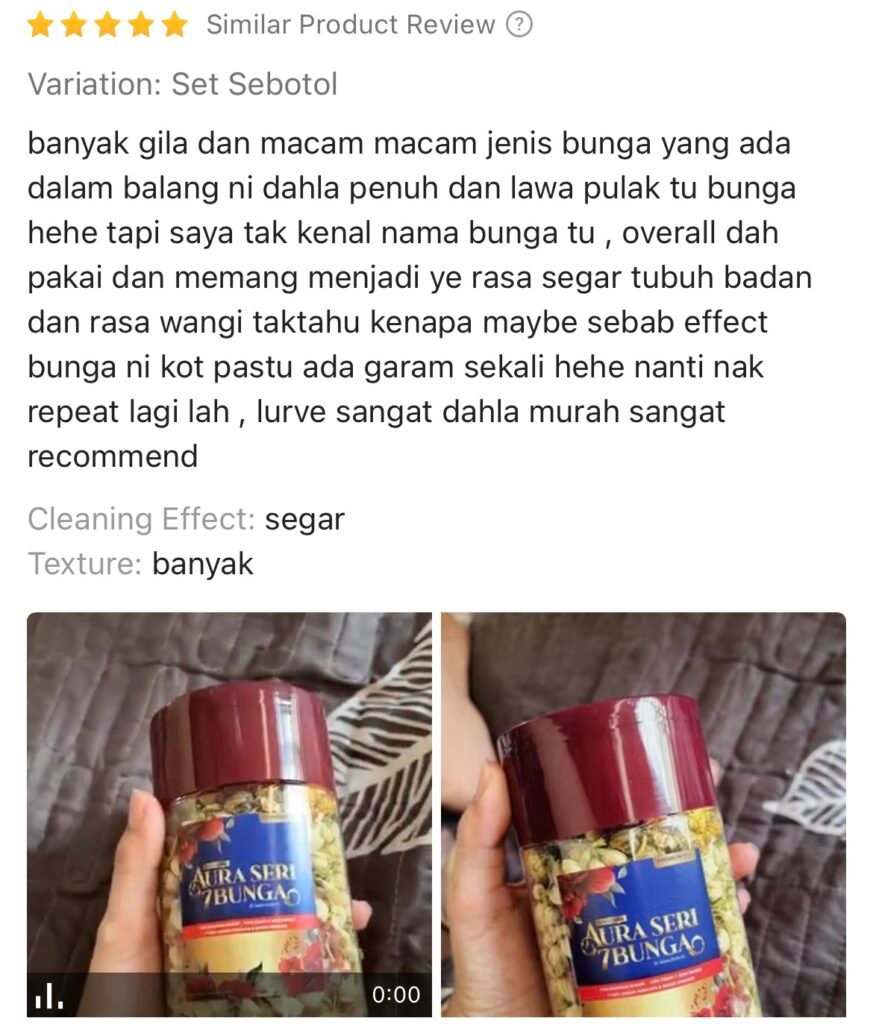Open the second review photo of the bottle
Screen dimensions: 873x1024
pyautogui.click(x=644, y=813)
